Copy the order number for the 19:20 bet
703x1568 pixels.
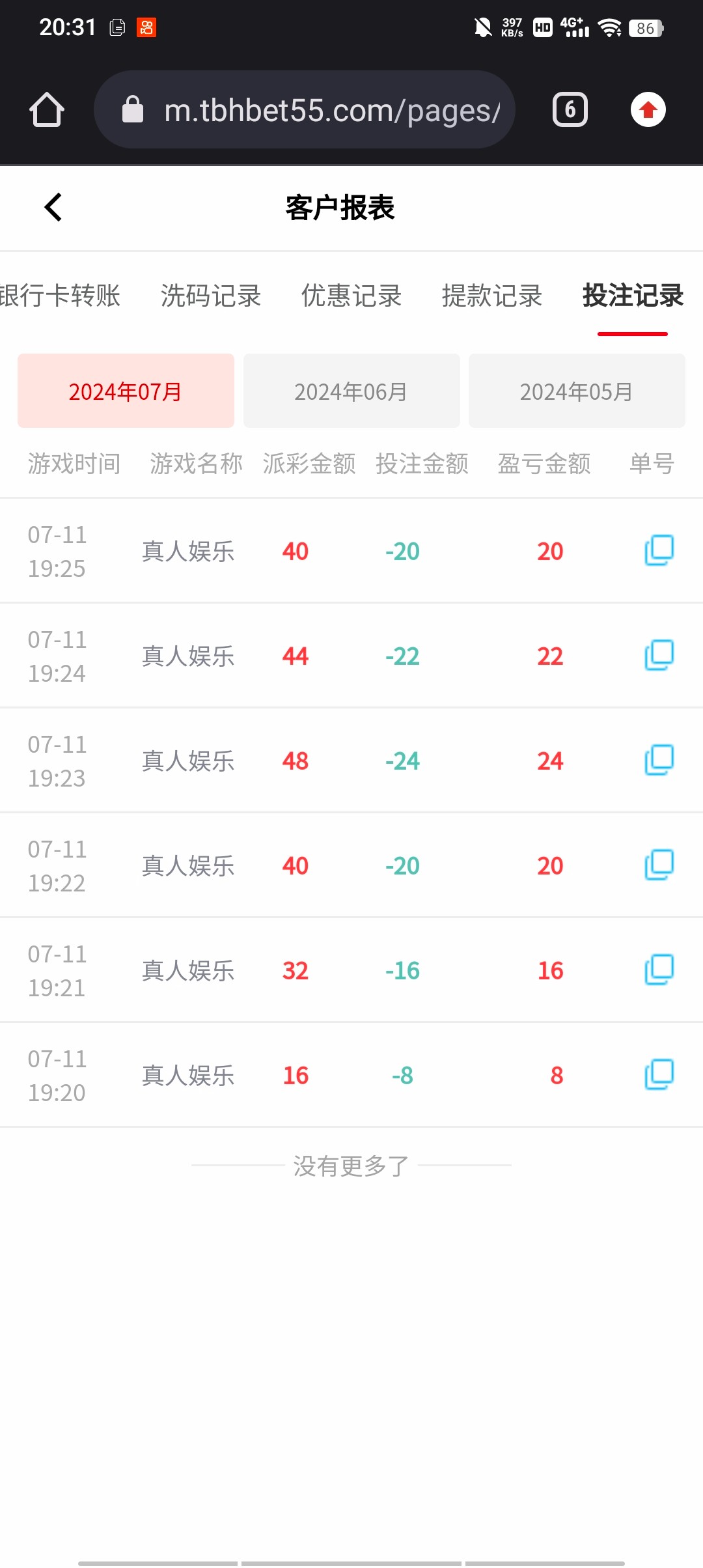(x=659, y=1074)
